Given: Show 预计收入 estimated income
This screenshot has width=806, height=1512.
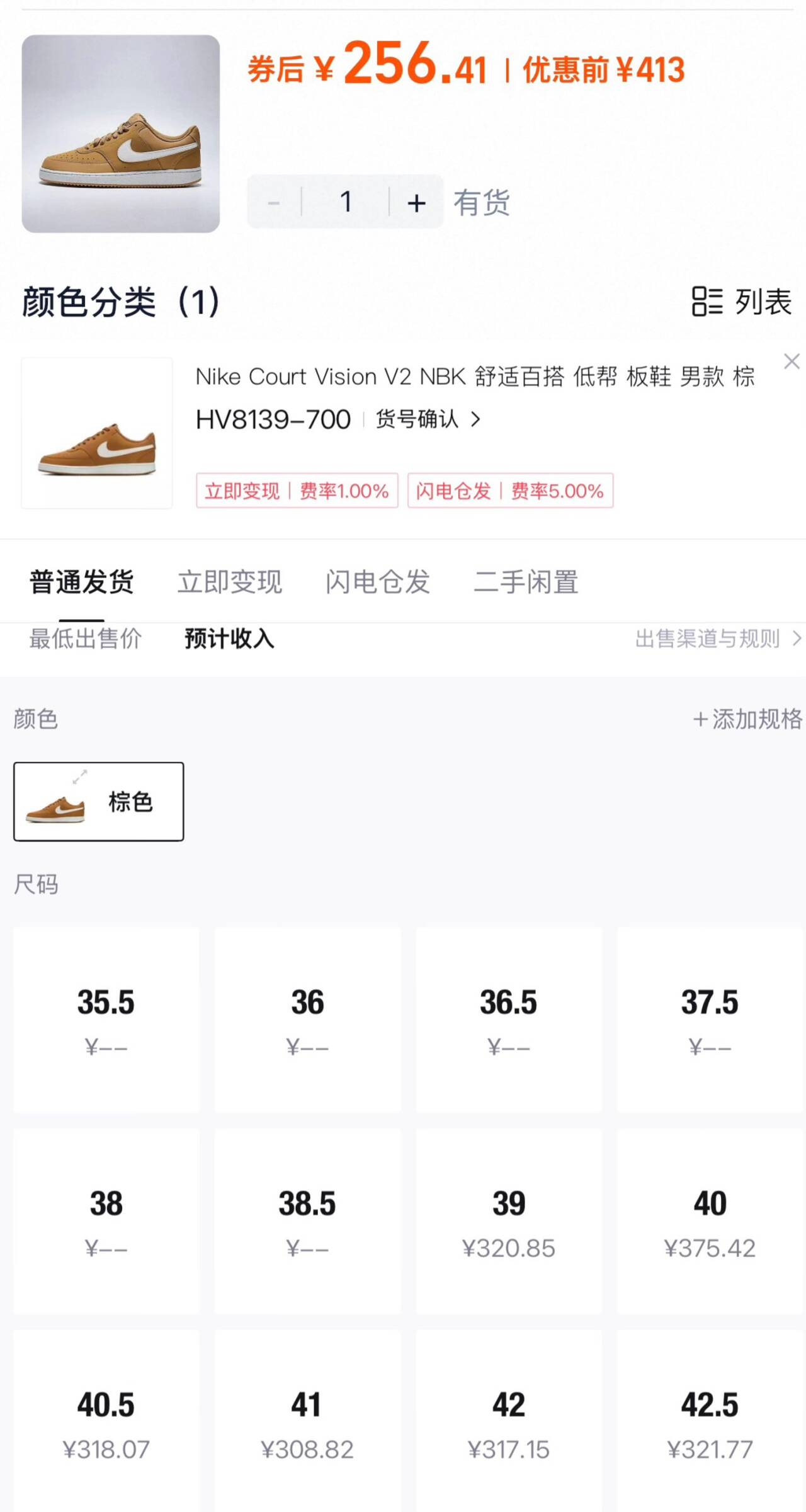Looking at the screenshot, I should (229, 639).
